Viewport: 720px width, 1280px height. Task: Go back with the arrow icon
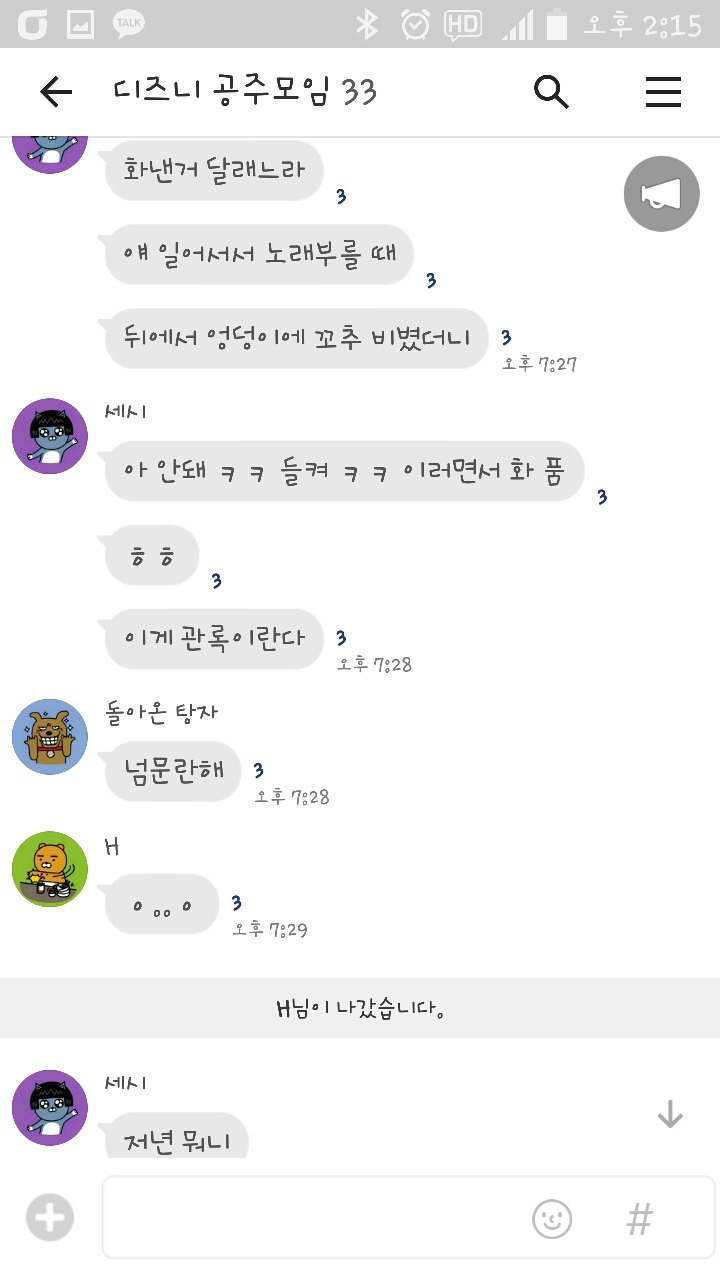(x=57, y=92)
